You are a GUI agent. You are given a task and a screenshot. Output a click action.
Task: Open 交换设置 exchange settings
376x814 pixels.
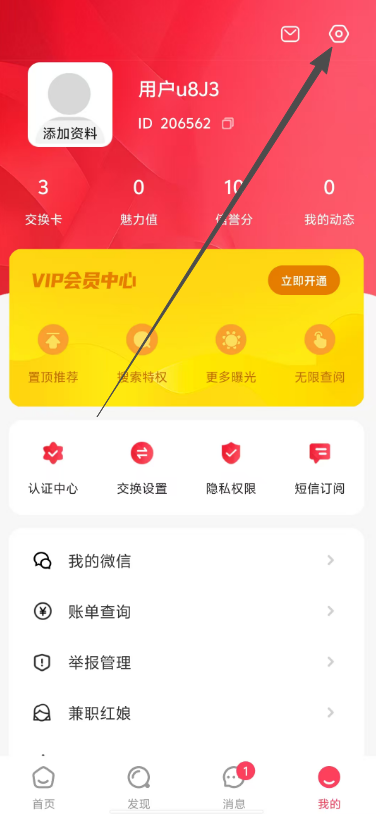tap(142, 468)
